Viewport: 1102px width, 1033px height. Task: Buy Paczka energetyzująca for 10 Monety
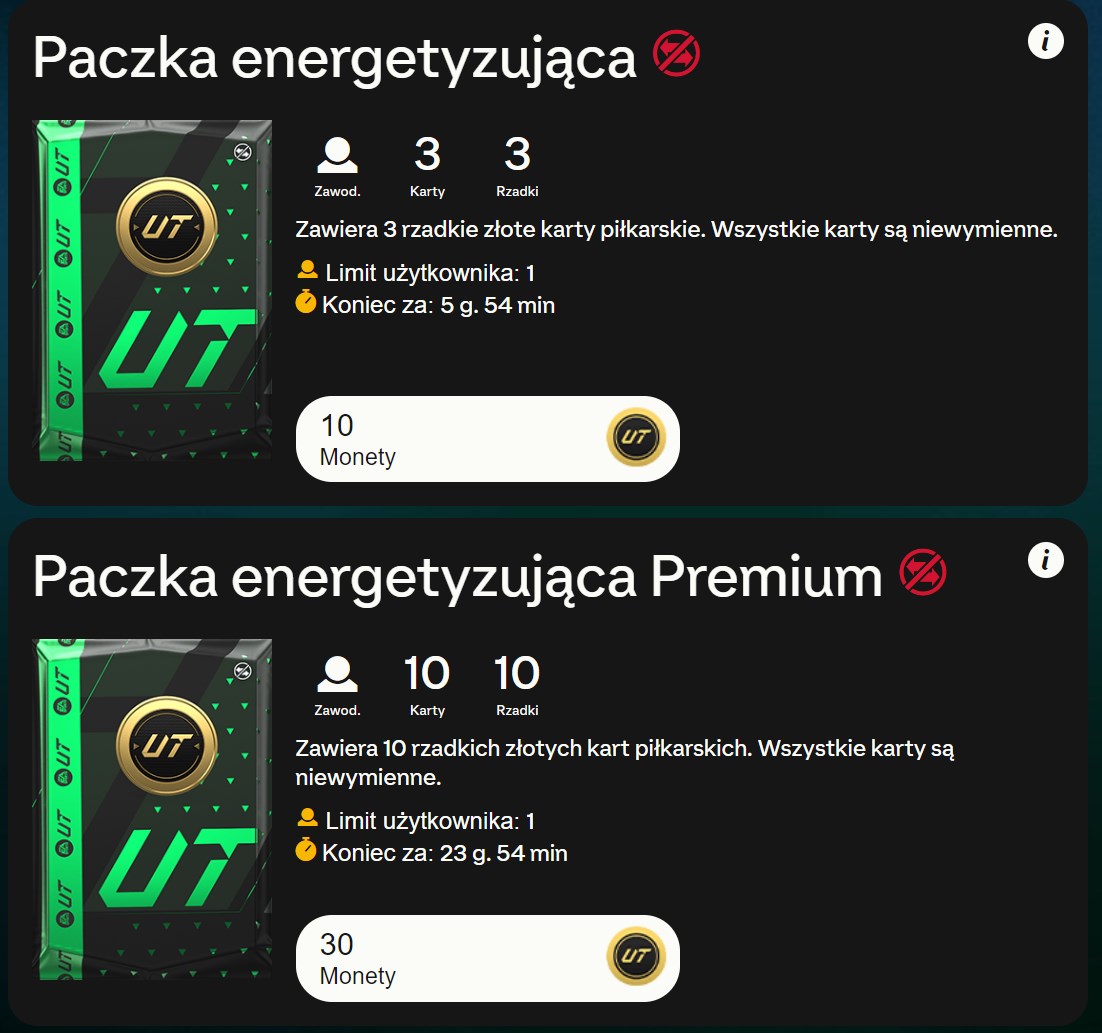tap(487, 439)
